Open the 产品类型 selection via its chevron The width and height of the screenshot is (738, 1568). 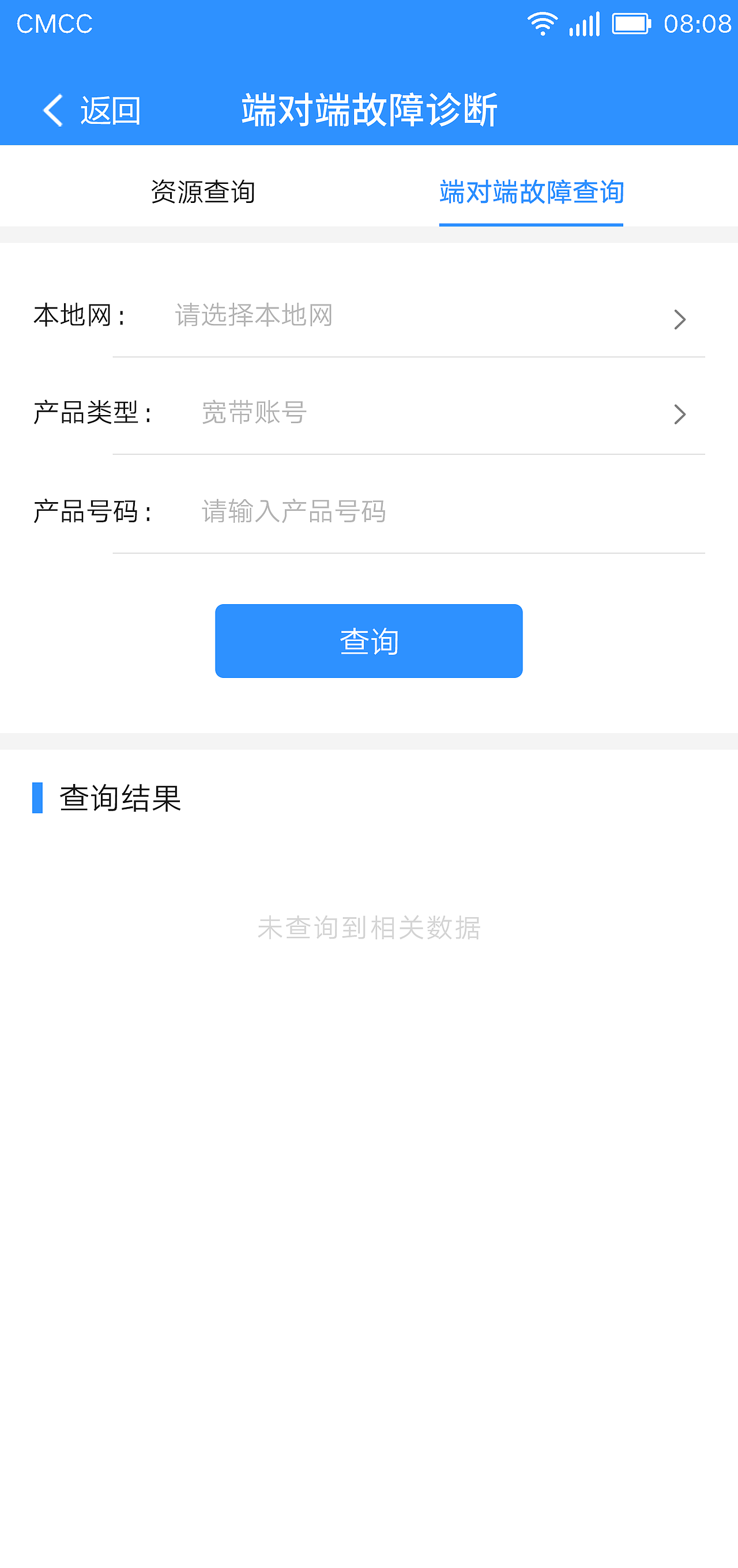[680, 414]
